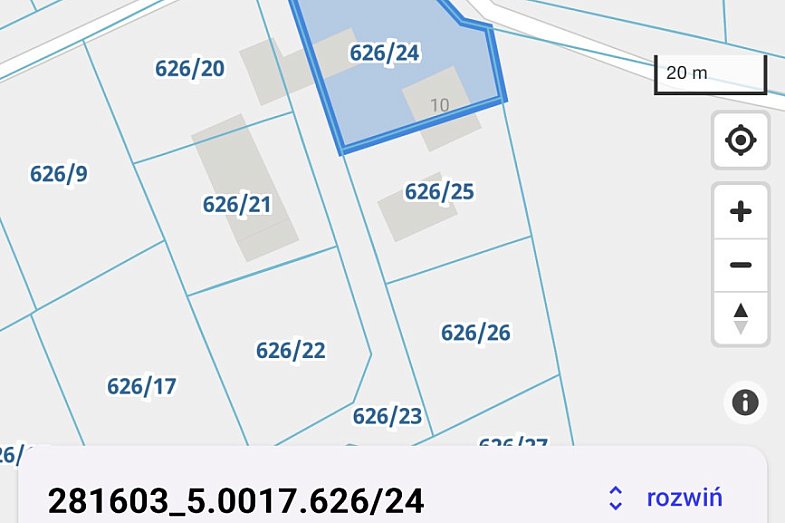Center map on my location
Viewport: 785px width, 523px height.
click(x=740, y=141)
